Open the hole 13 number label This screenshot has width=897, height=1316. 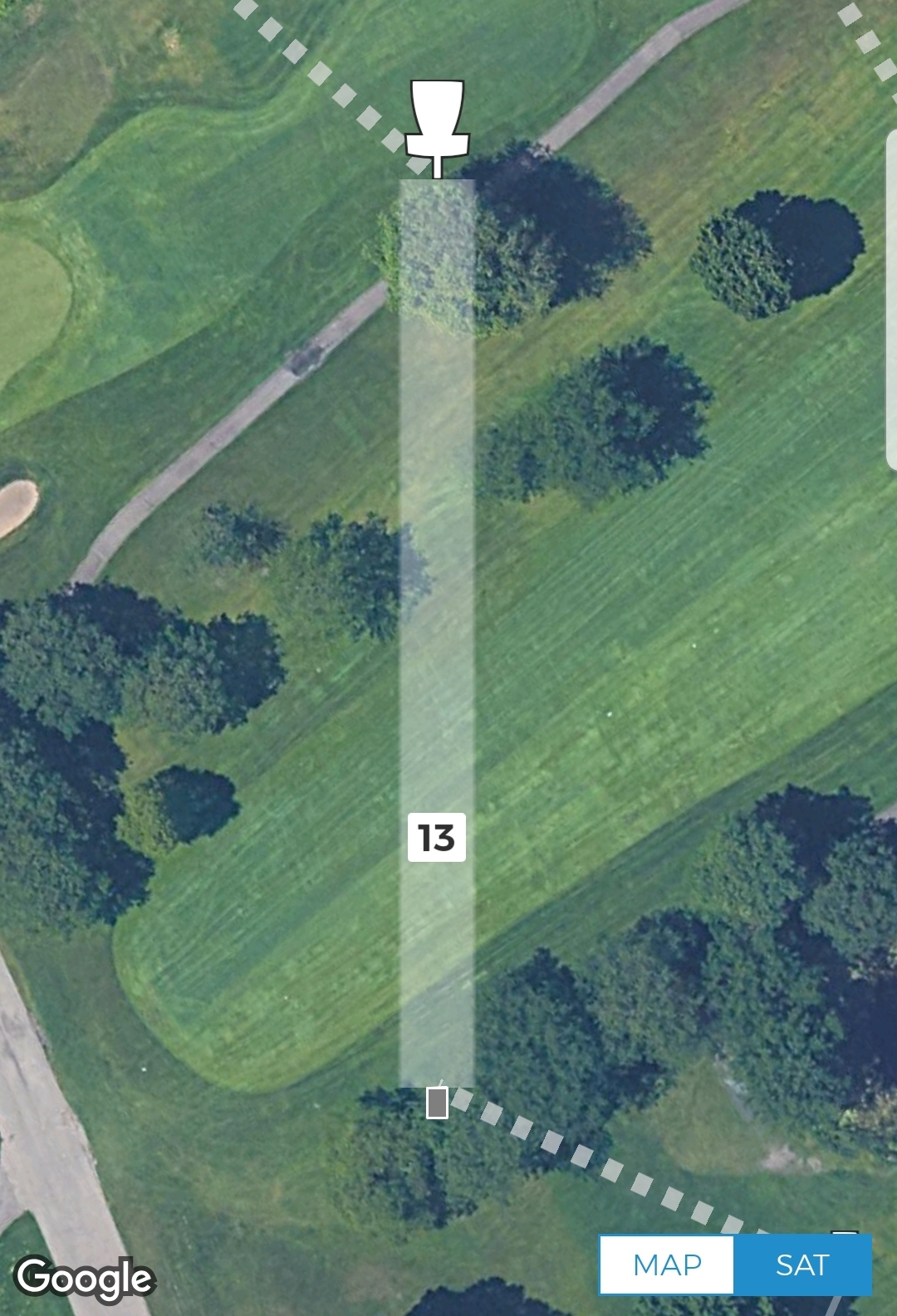pos(437,837)
